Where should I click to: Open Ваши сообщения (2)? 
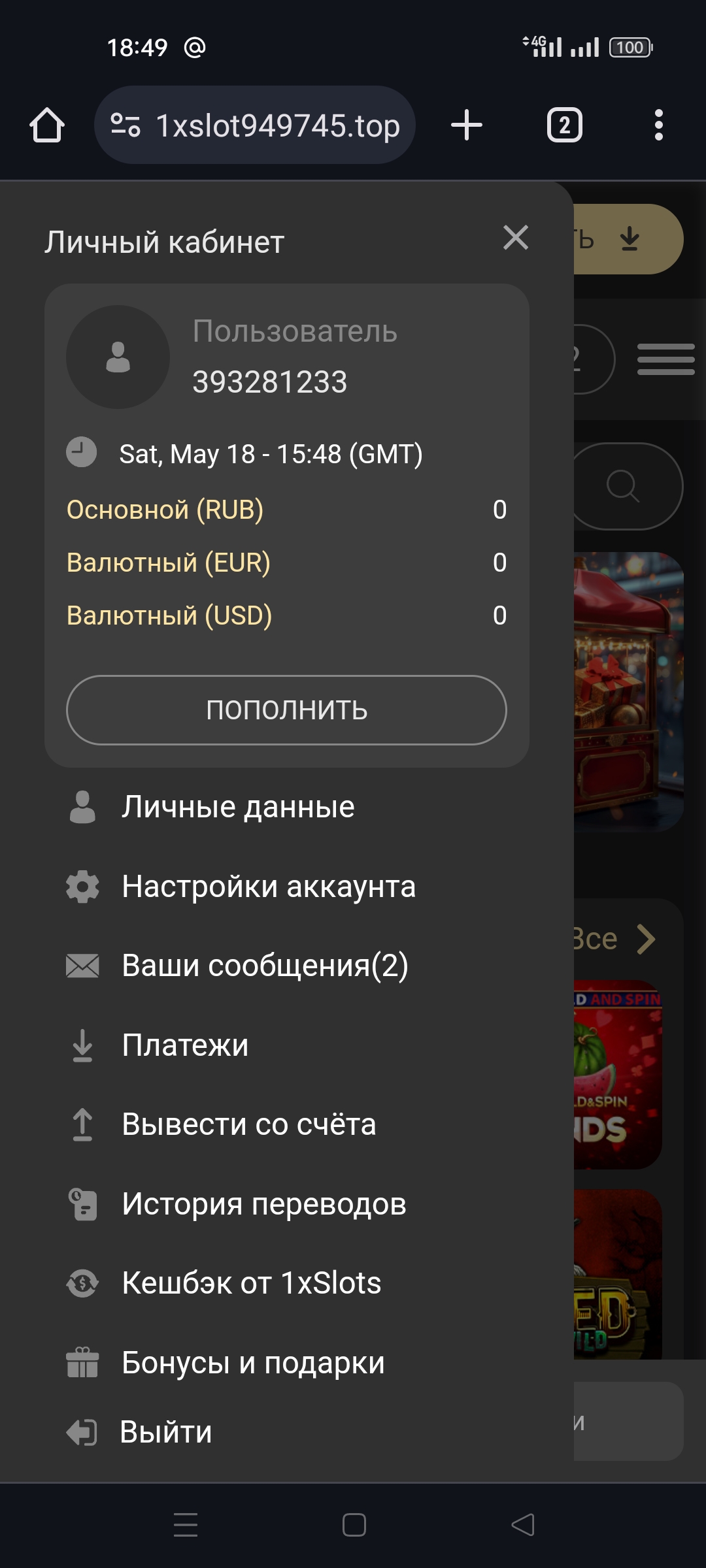click(x=265, y=966)
